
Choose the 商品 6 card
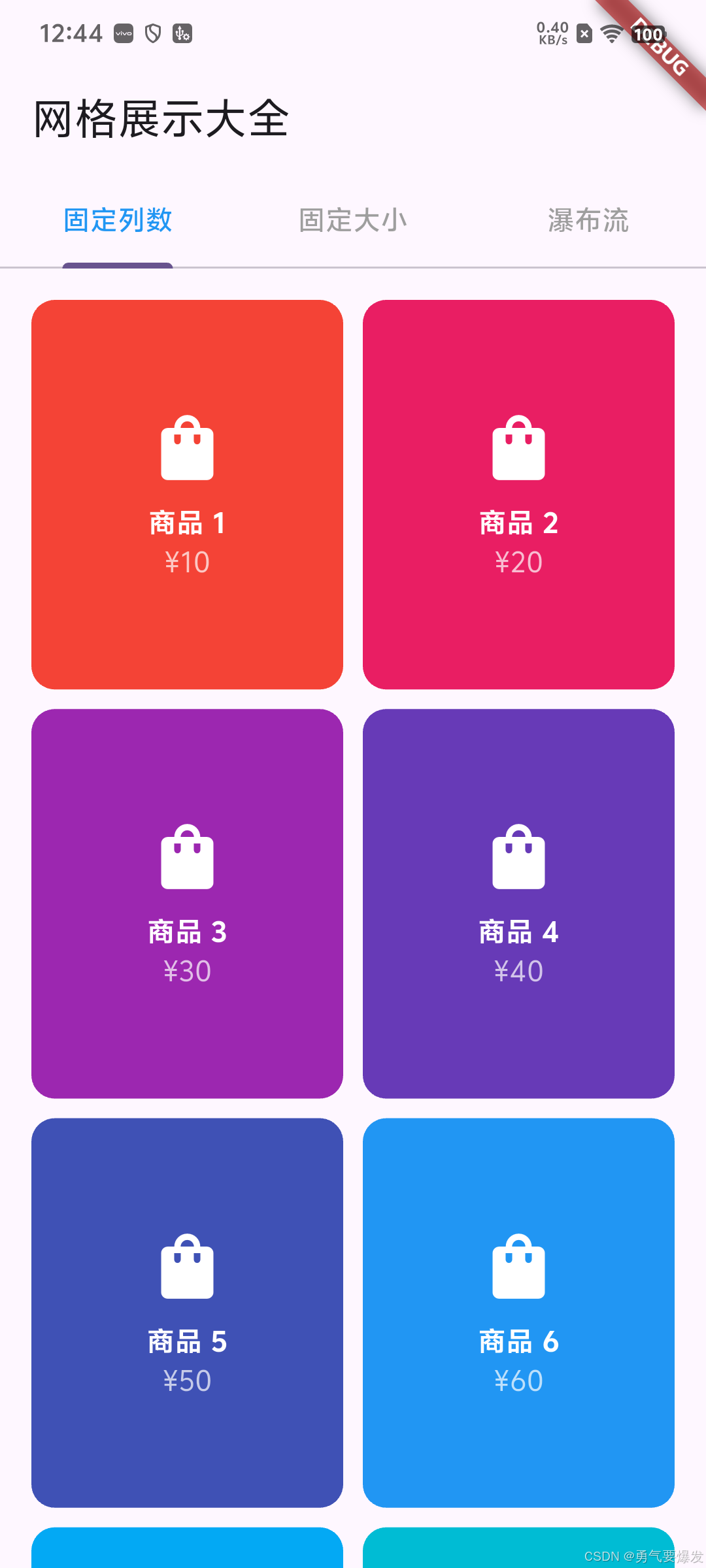[518, 1313]
